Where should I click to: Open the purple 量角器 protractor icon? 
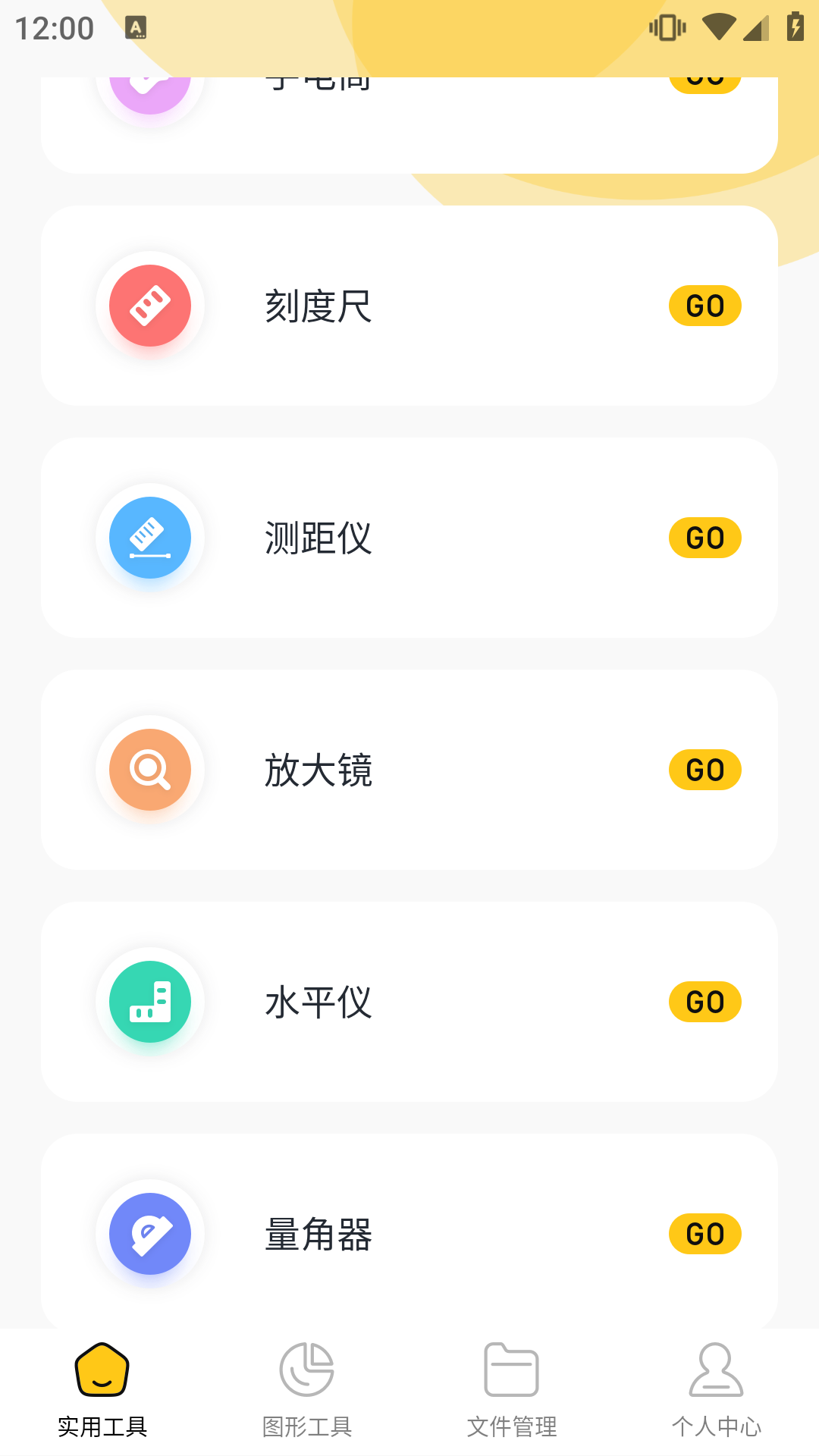pyautogui.click(x=149, y=1233)
